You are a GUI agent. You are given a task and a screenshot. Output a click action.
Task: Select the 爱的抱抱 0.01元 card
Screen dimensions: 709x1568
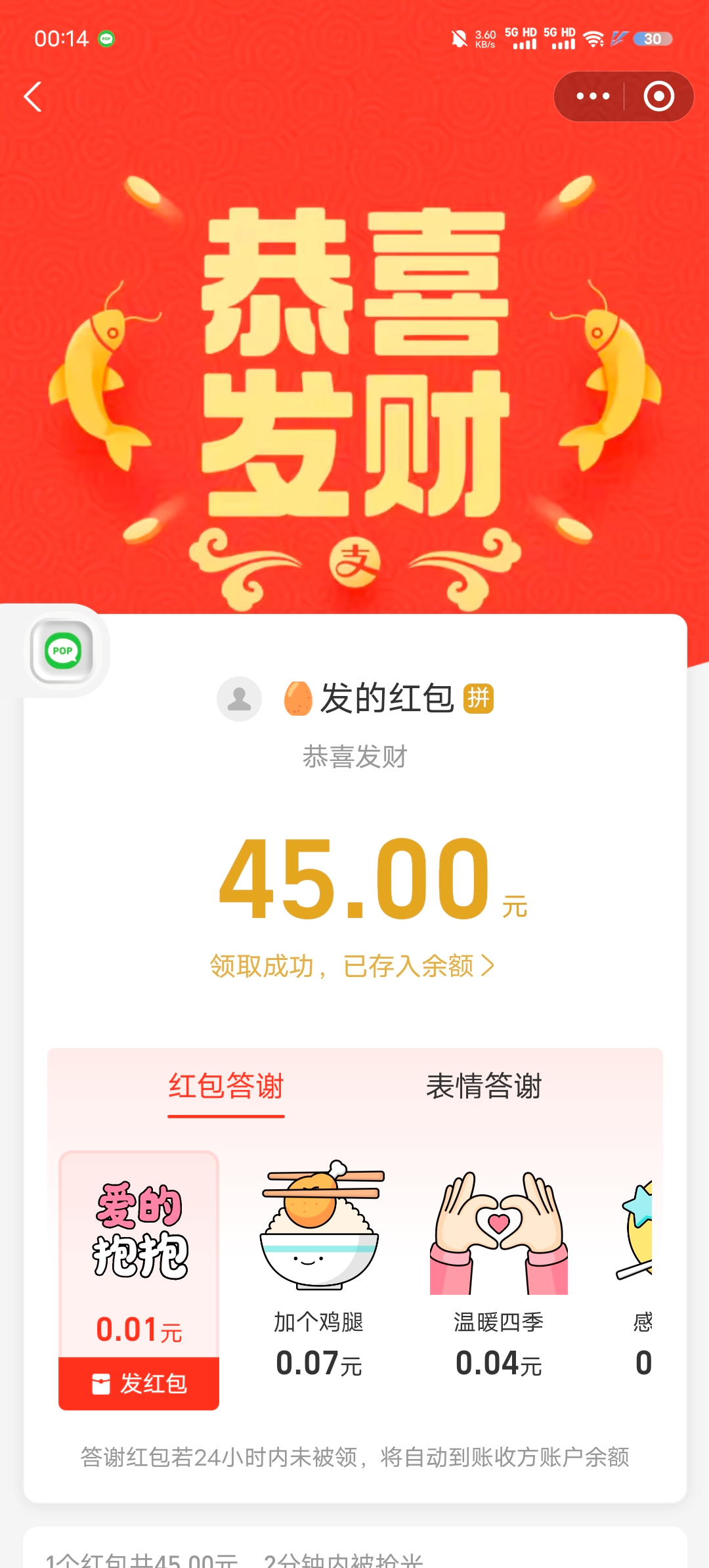[x=139, y=1248]
